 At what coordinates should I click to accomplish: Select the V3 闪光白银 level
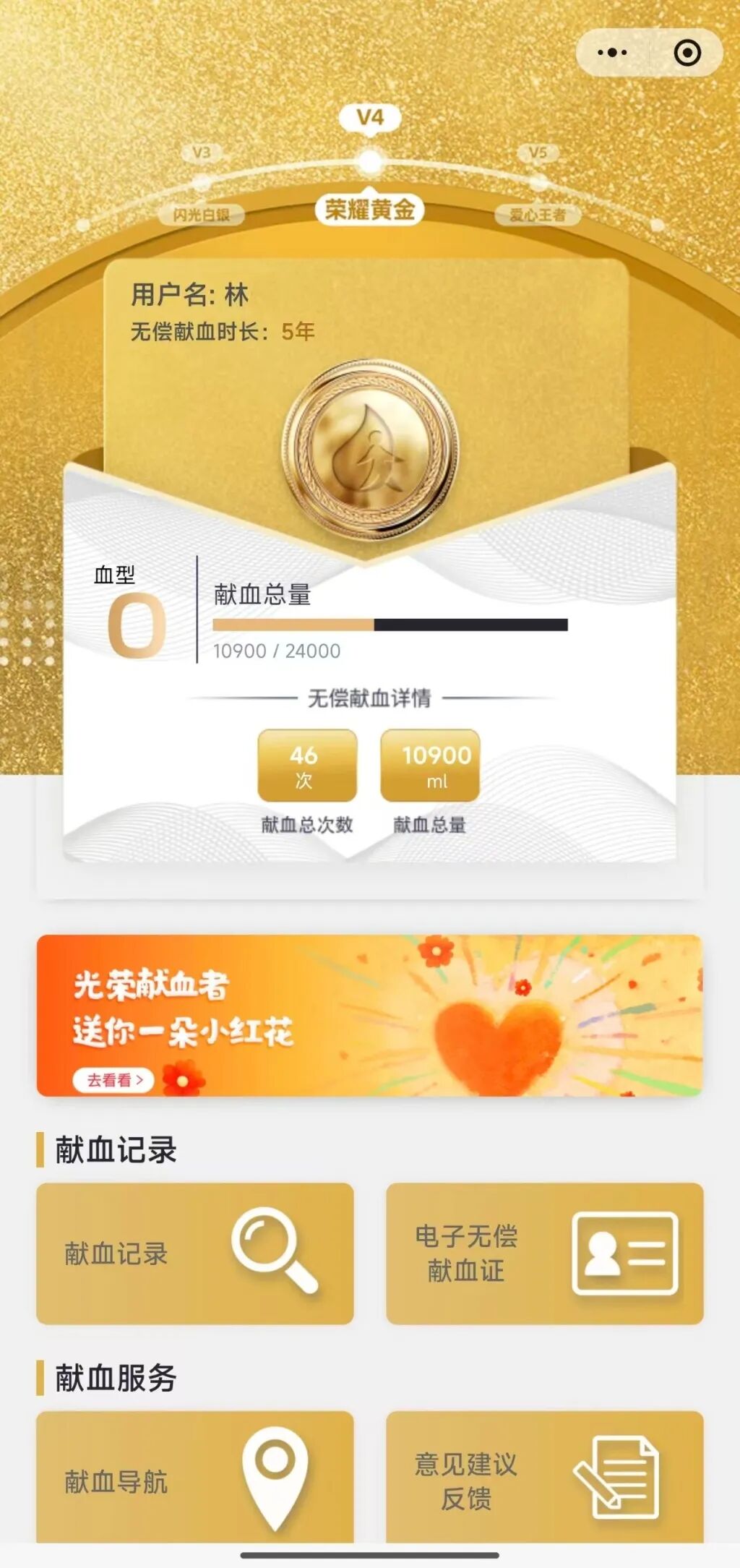(202, 184)
